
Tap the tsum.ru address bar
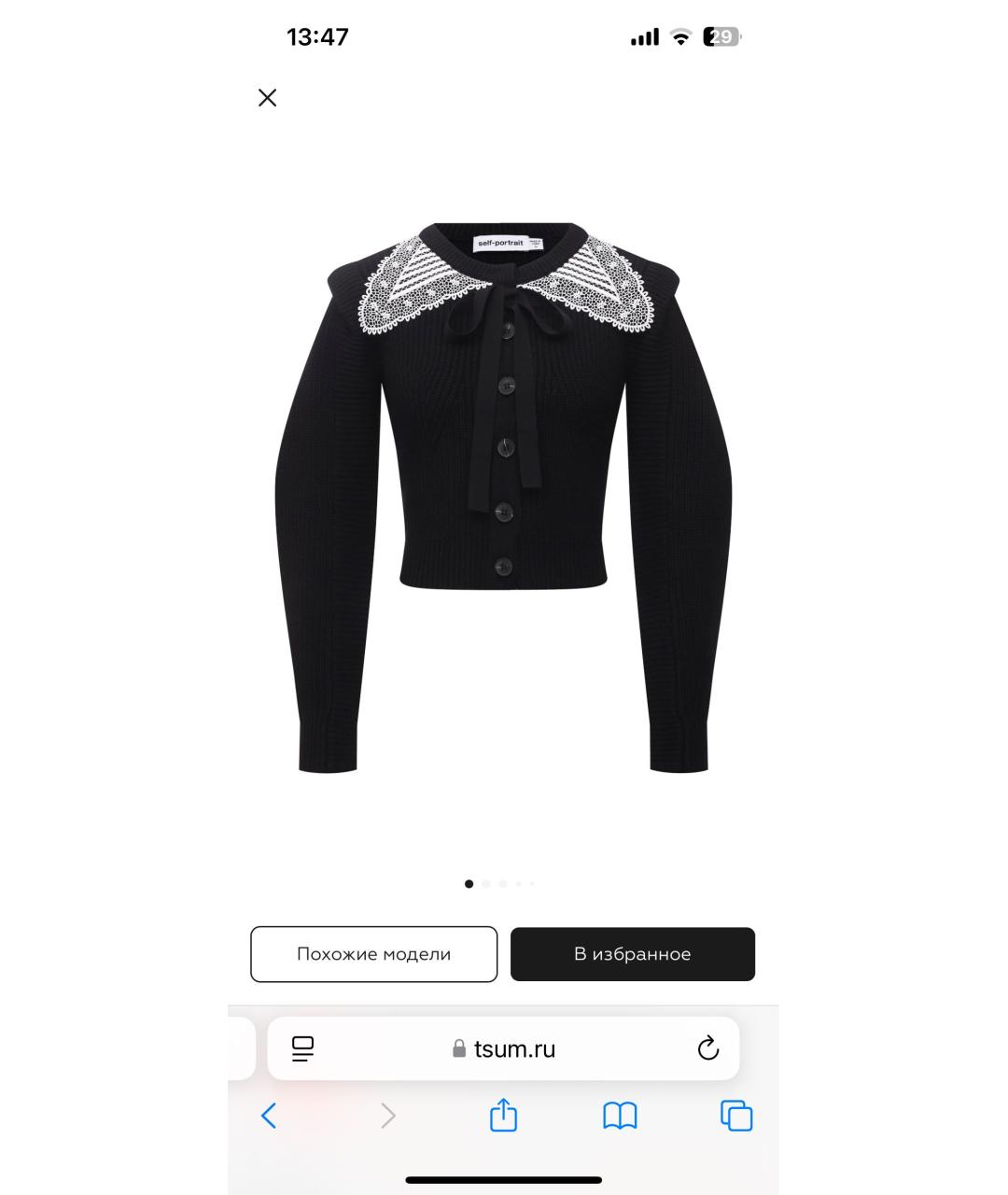(x=504, y=1048)
